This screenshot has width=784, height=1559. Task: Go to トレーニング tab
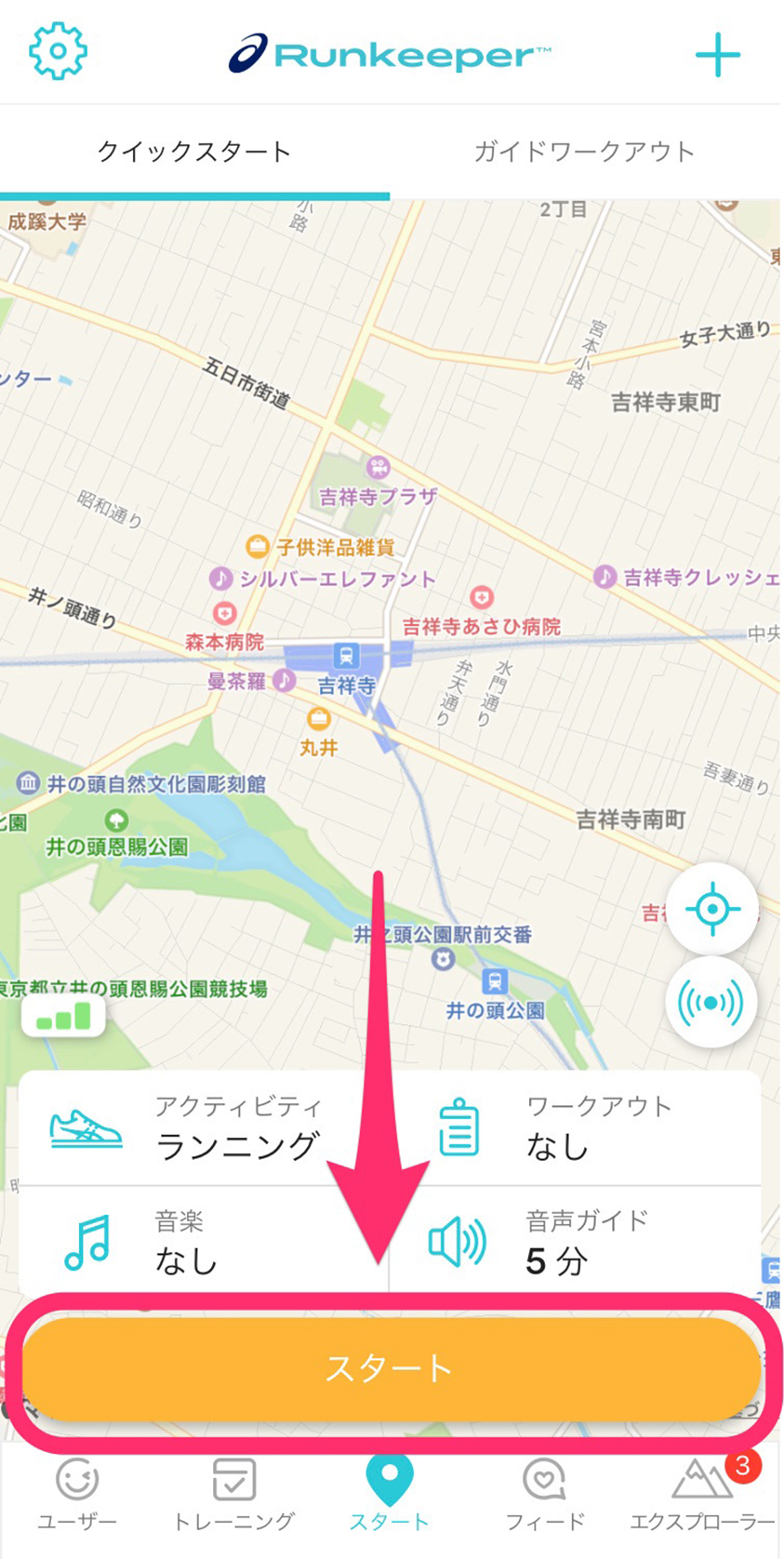[233, 1495]
